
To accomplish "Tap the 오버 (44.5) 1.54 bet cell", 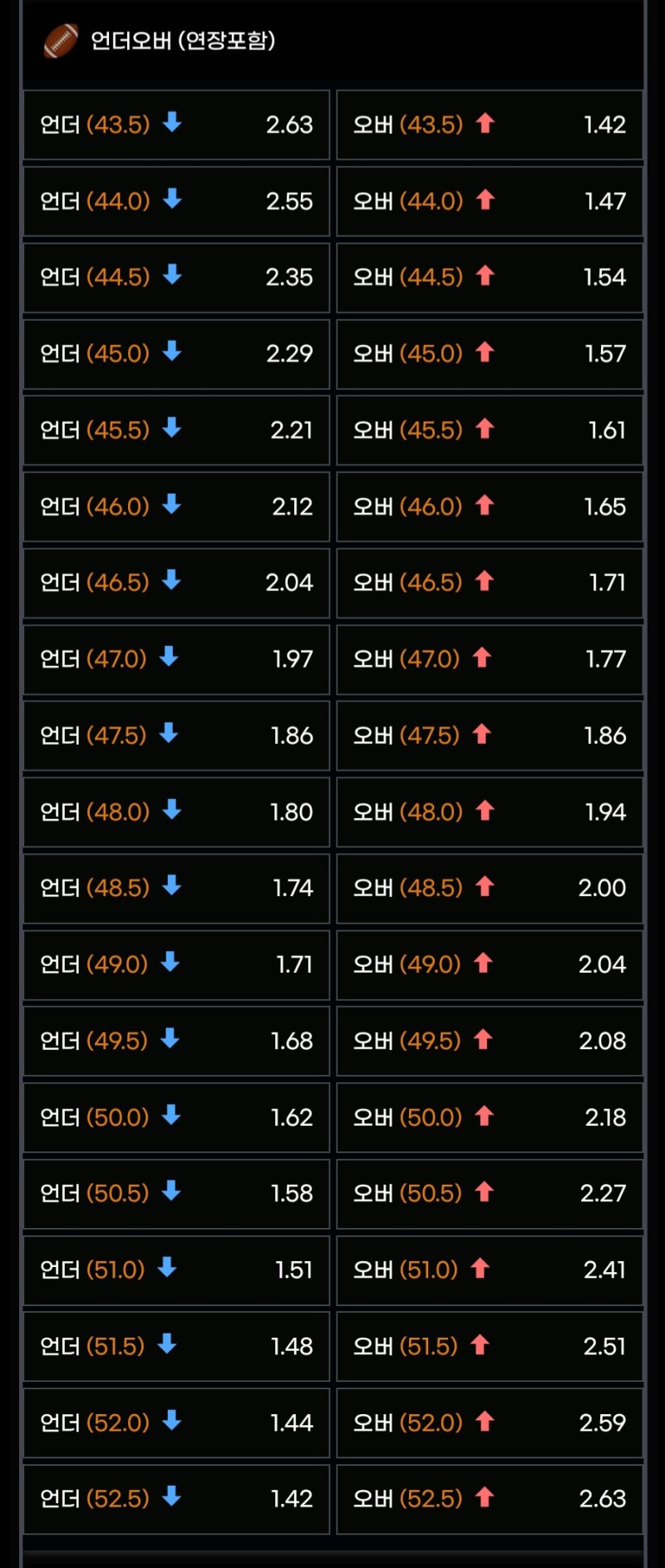I will click(490, 278).
